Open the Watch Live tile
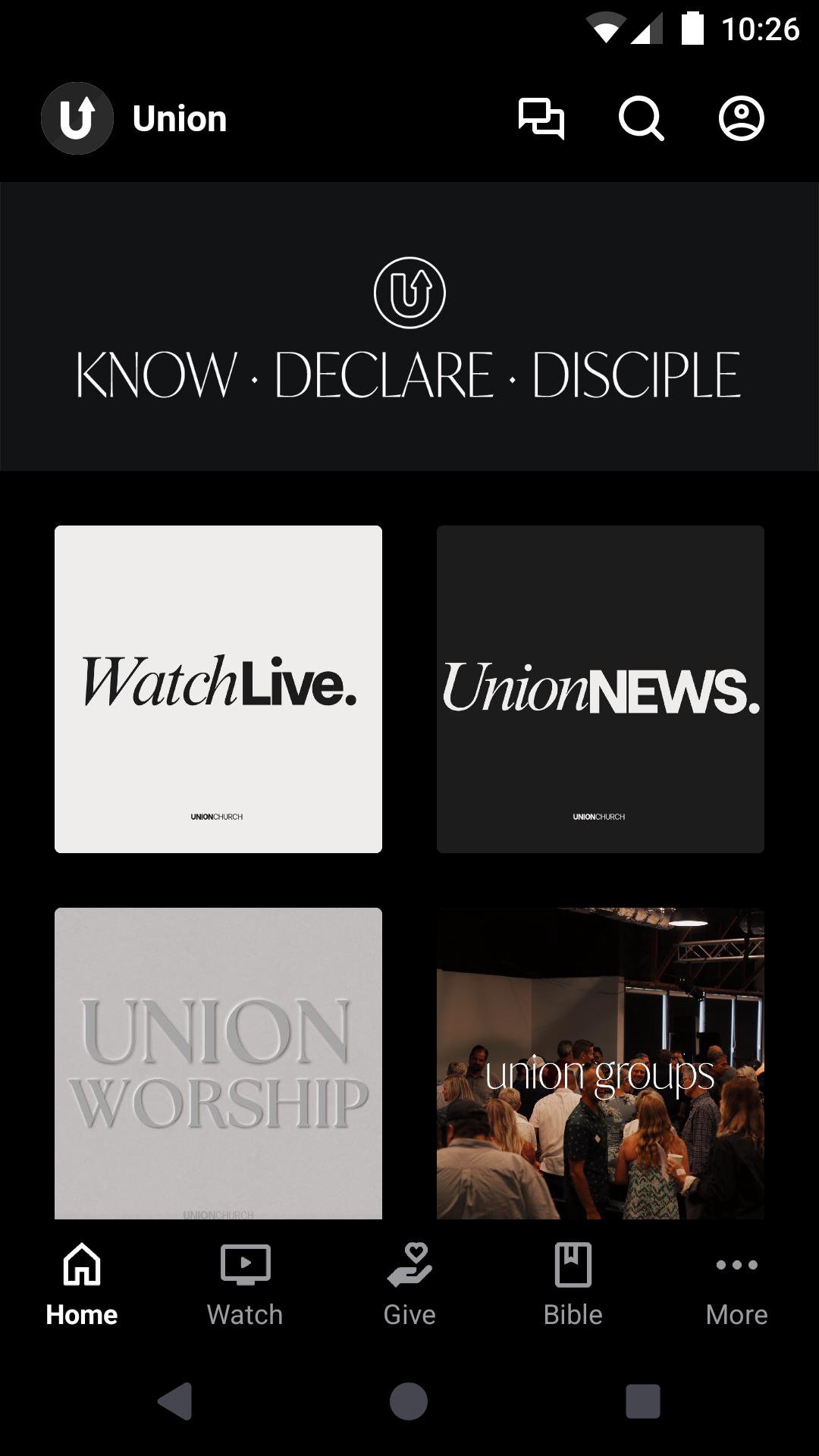The width and height of the screenshot is (819, 1456). pos(218,689)
